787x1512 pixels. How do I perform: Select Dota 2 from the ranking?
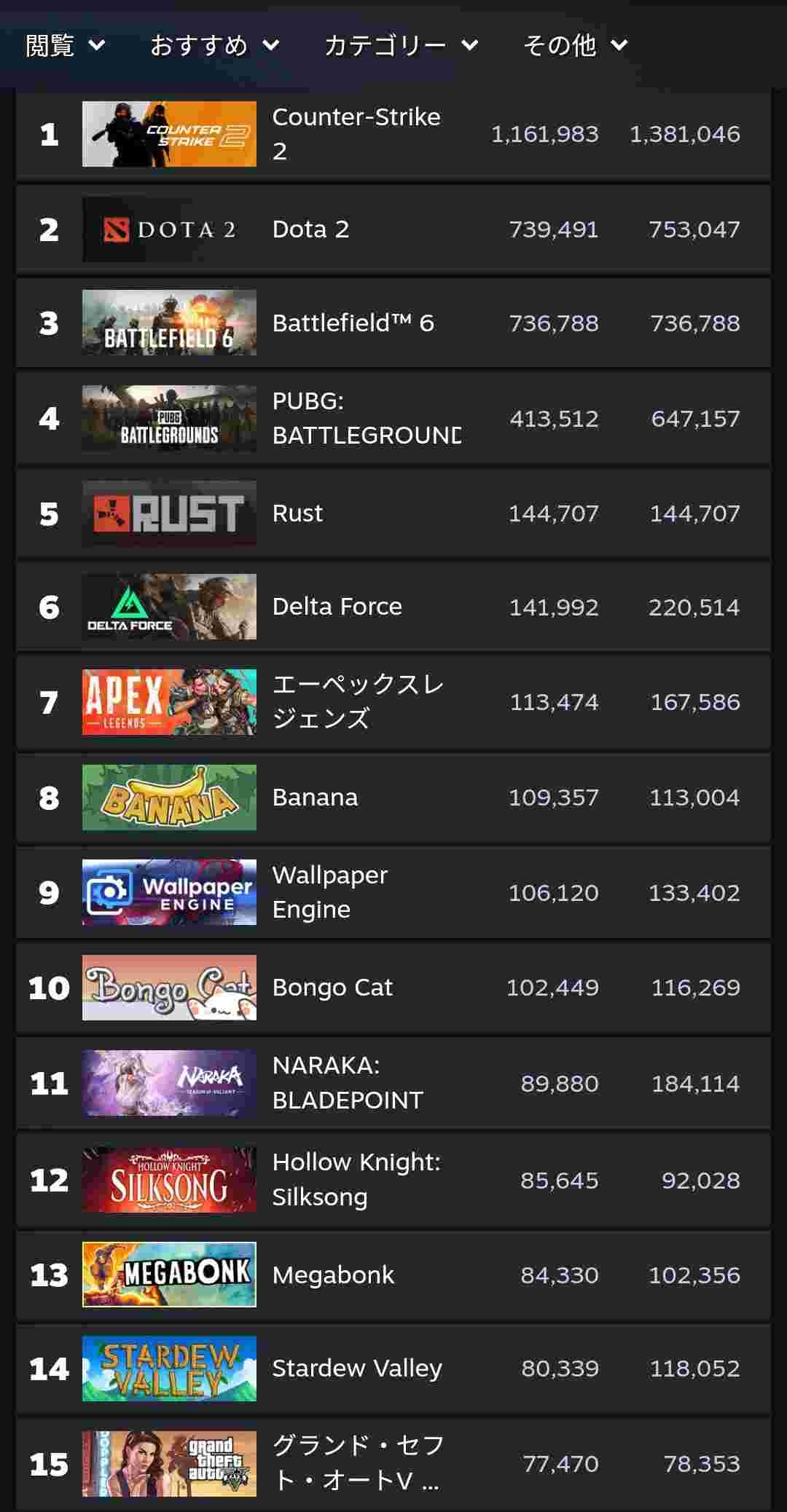[311, 229]
